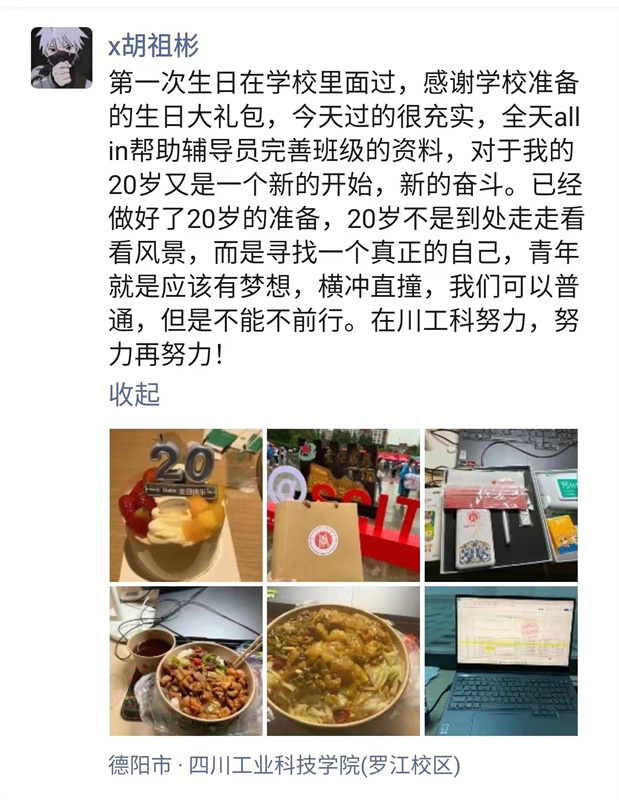The image size is (619, 800).
Task: Open the spicy soup dish photo
Action: (x=343, y=661)
